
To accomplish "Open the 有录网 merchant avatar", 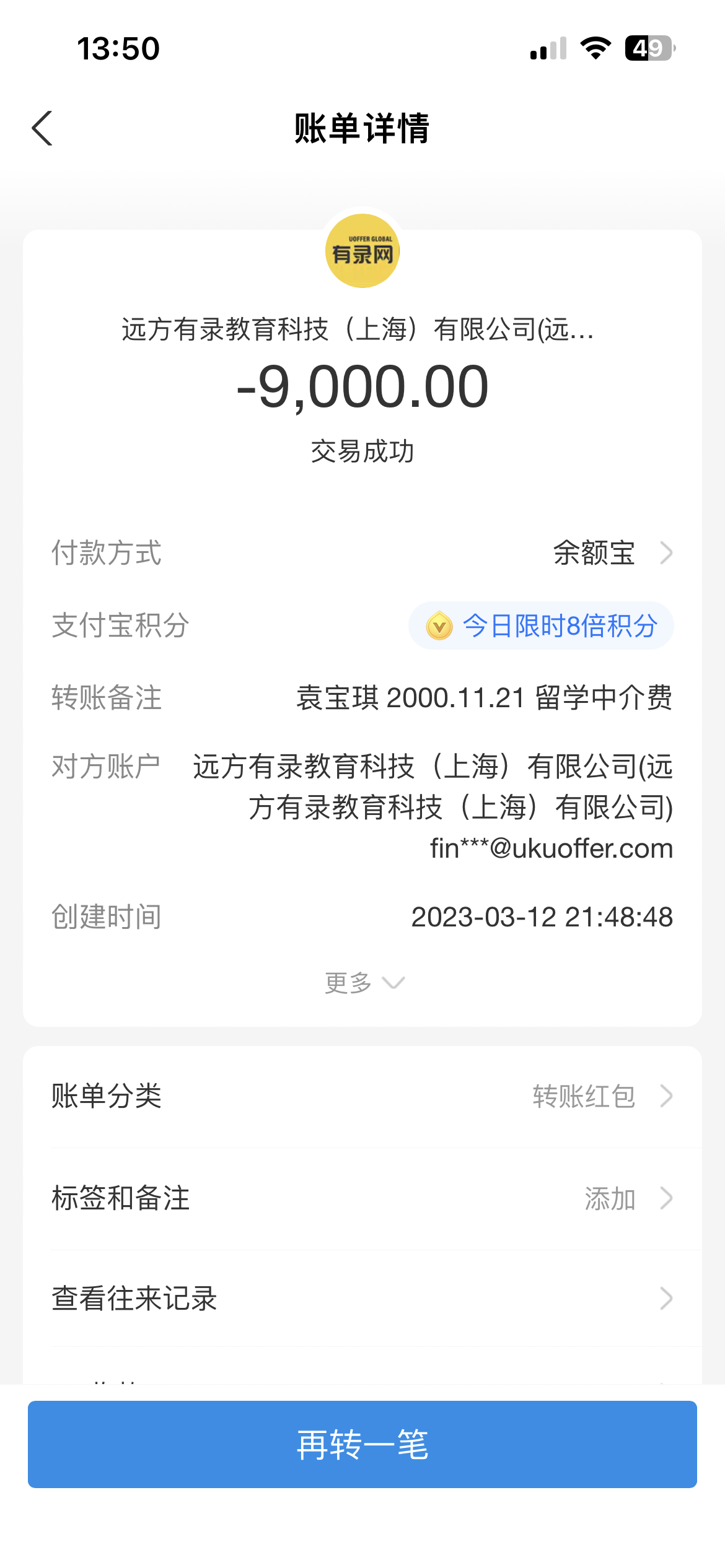I will click(362, 251).
